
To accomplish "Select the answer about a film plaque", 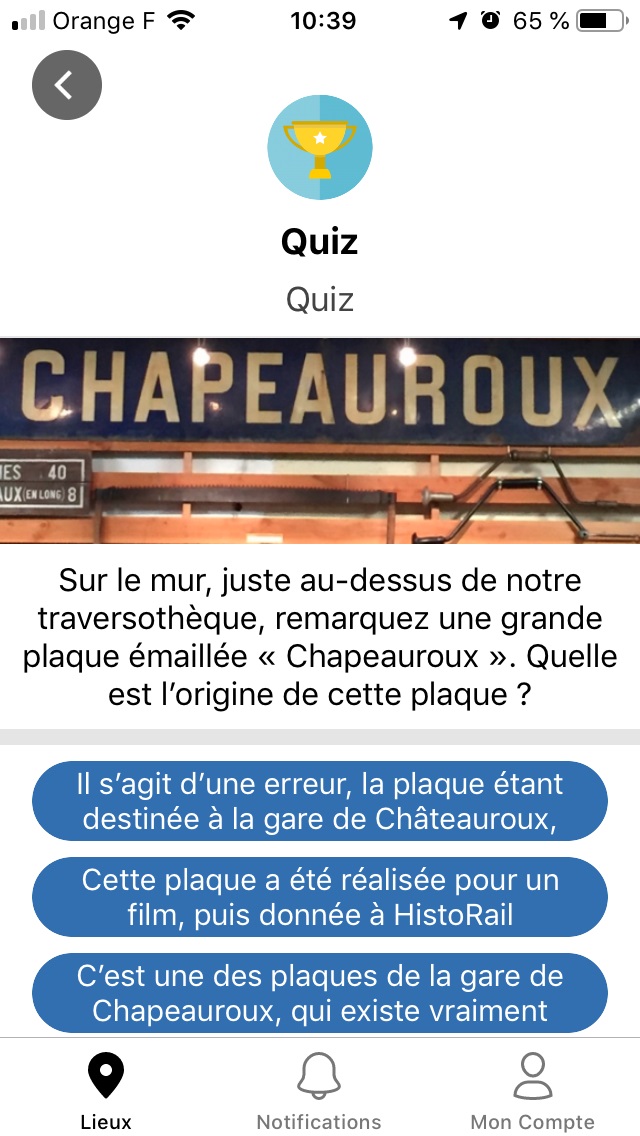I will (x=320, y=897).
